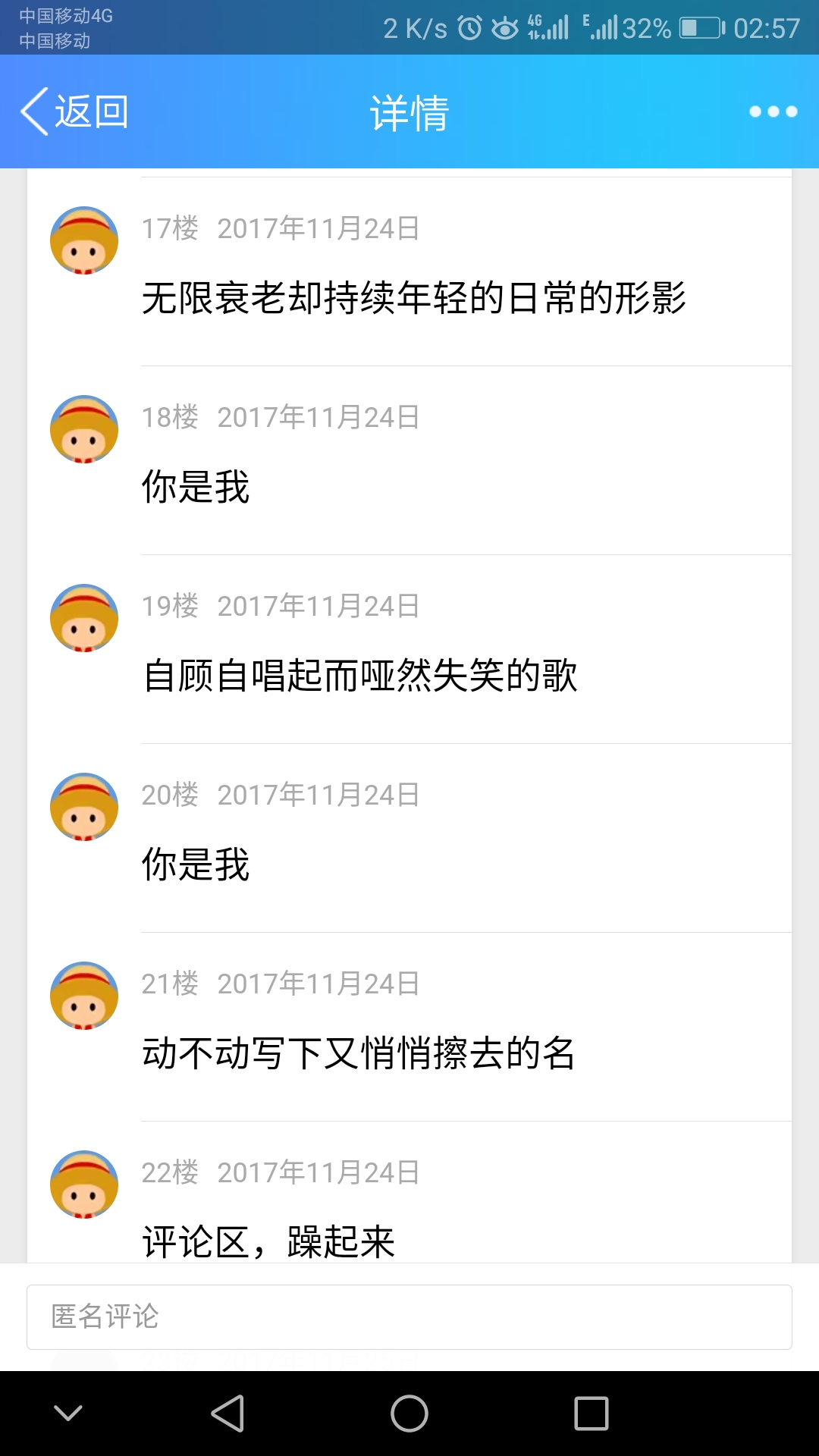Open the three-dot overflow menu
Viewport: 819px width, 1456px height.
pos(773,112)
